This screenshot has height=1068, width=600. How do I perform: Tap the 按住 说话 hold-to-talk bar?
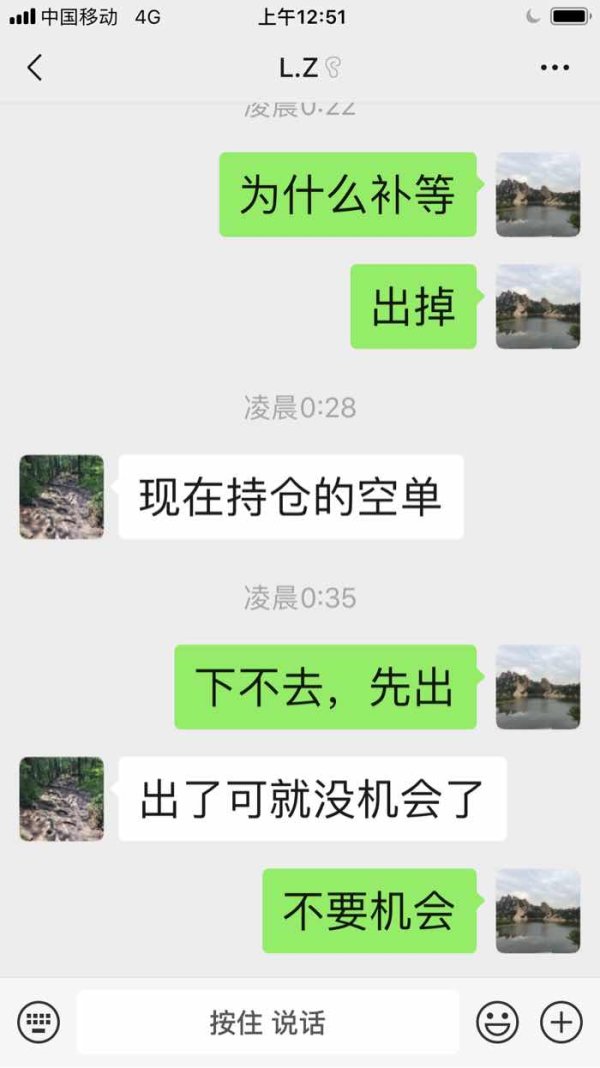coord(268,1022)
